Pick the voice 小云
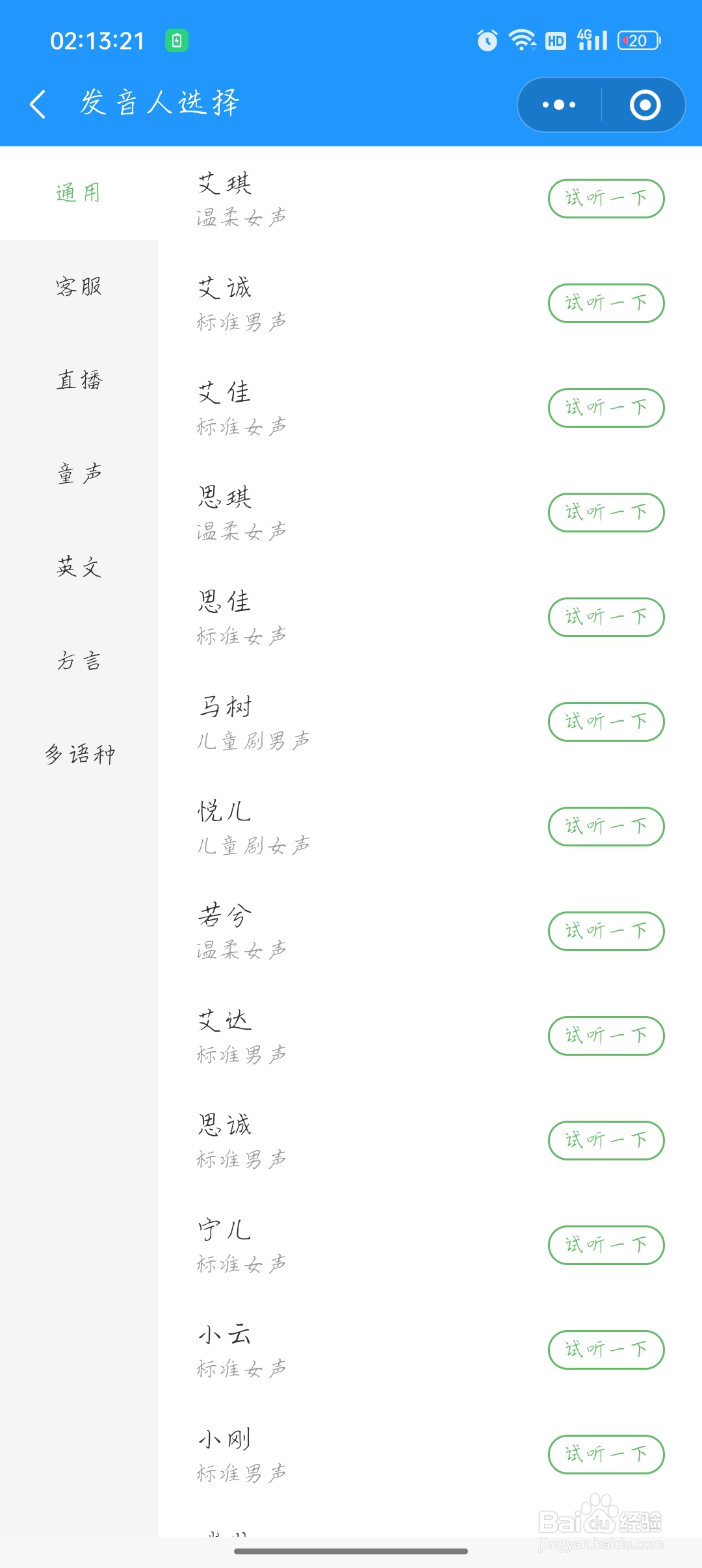Viewport: 702px width, 1568px height. (351, 1350)
